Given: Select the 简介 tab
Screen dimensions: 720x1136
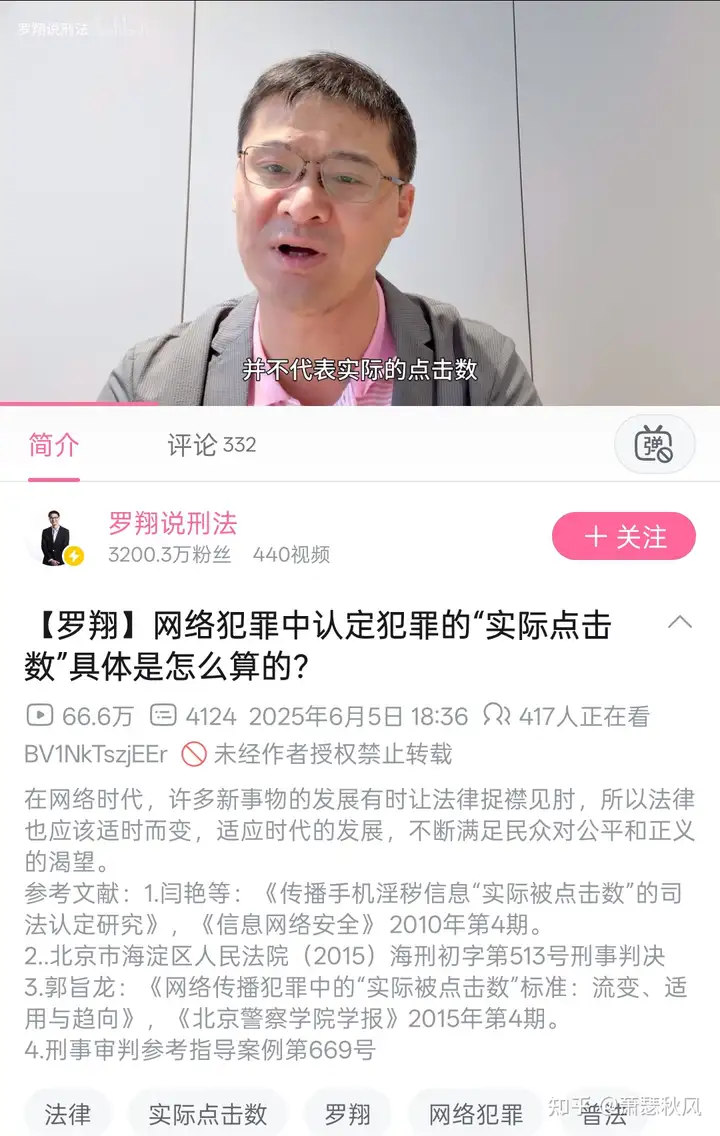Looking at the screenshot, I should pos(53,445).
